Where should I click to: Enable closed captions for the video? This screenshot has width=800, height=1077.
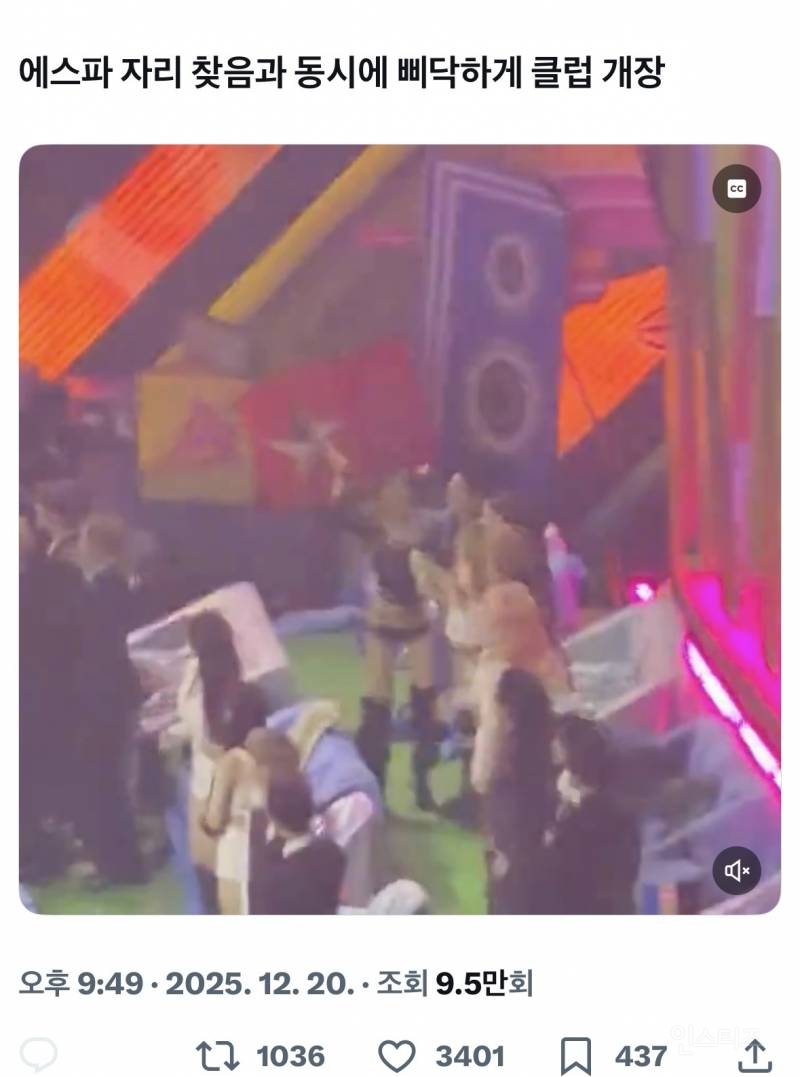(734, 188)
